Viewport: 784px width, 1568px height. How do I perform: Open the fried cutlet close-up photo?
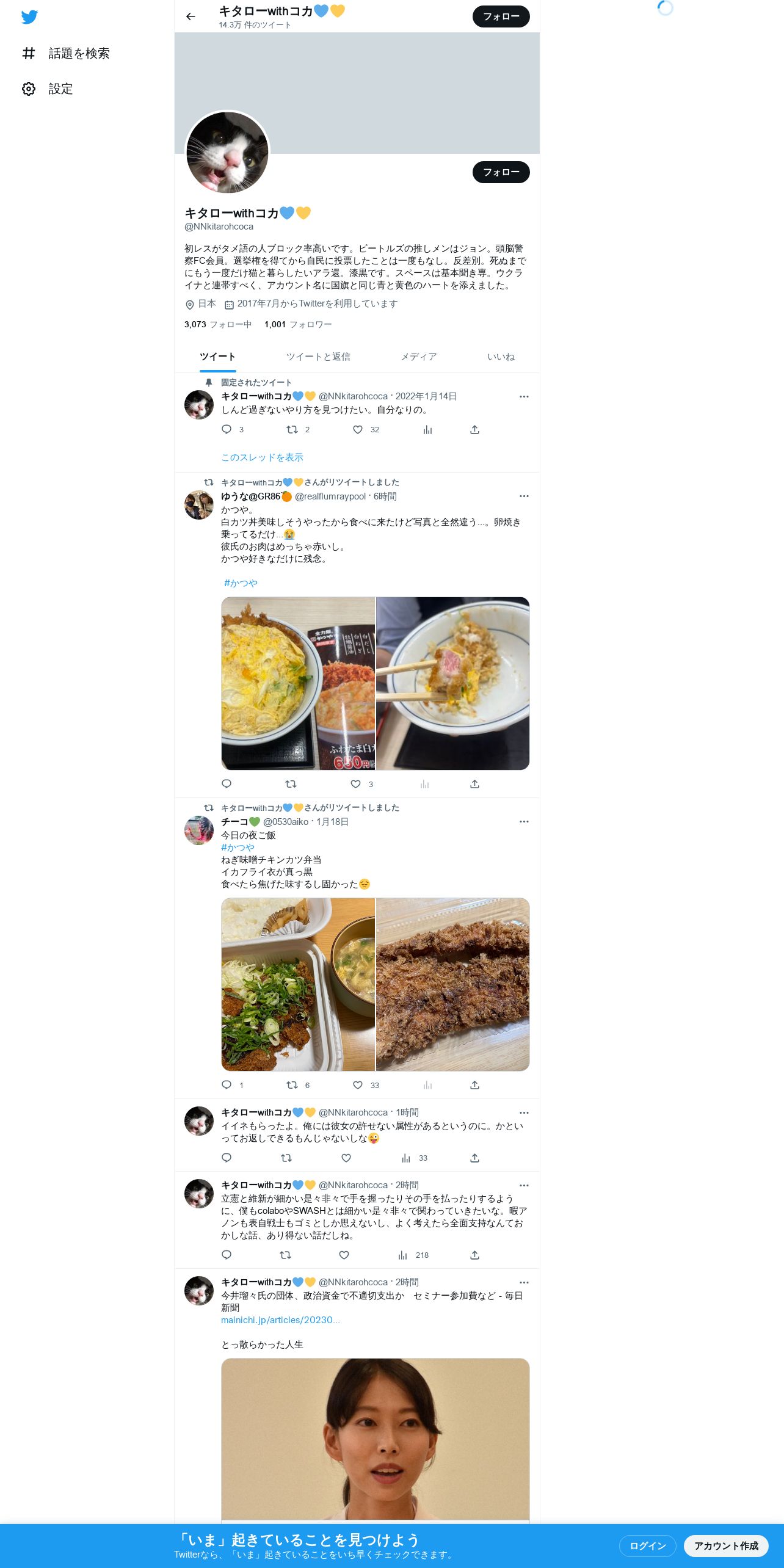click(x=452, y=984)
